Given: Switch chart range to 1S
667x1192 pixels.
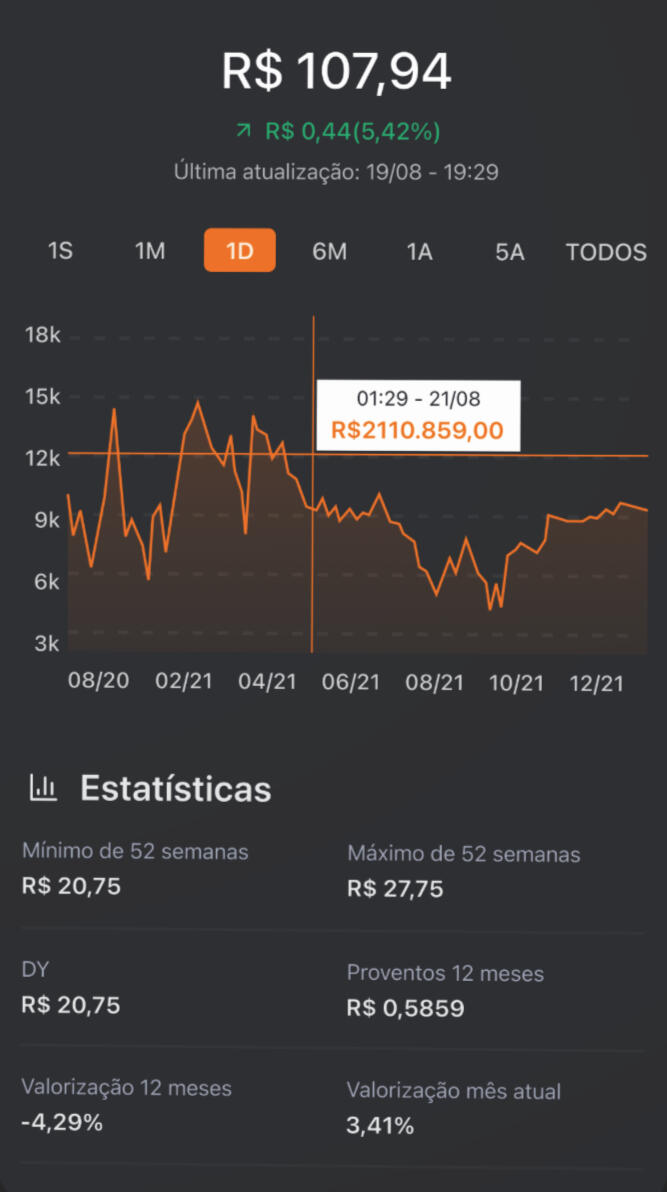Looking at the screenshot, I should [60, 251].
